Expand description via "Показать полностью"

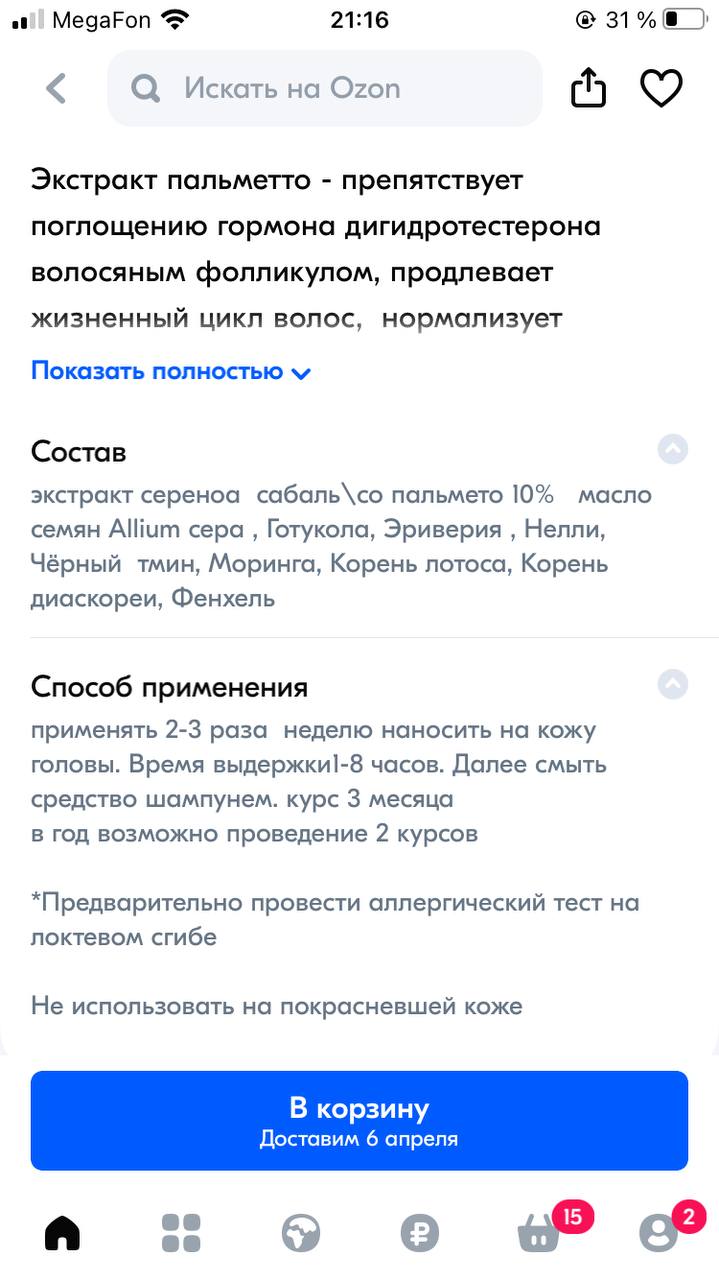171,372
